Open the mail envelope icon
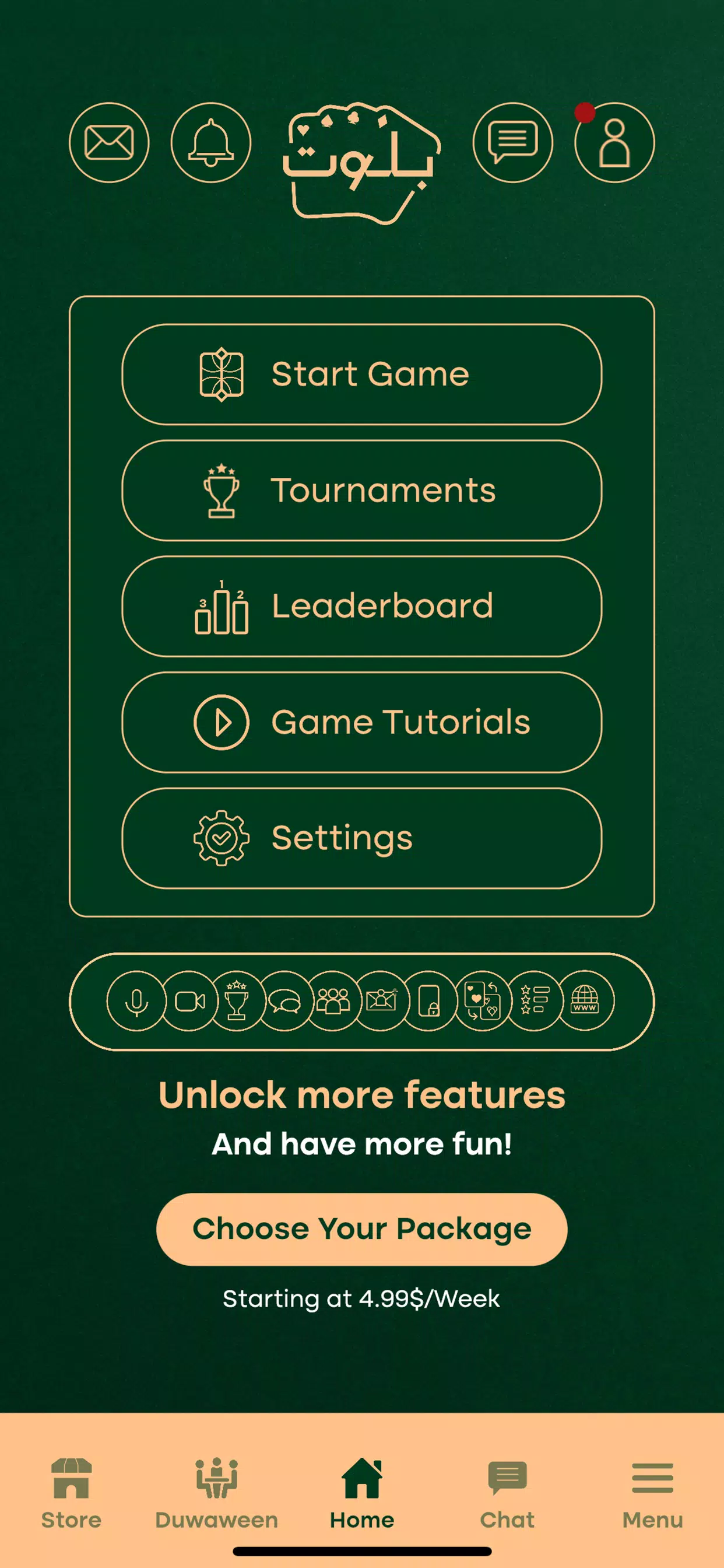 [109, 142]
